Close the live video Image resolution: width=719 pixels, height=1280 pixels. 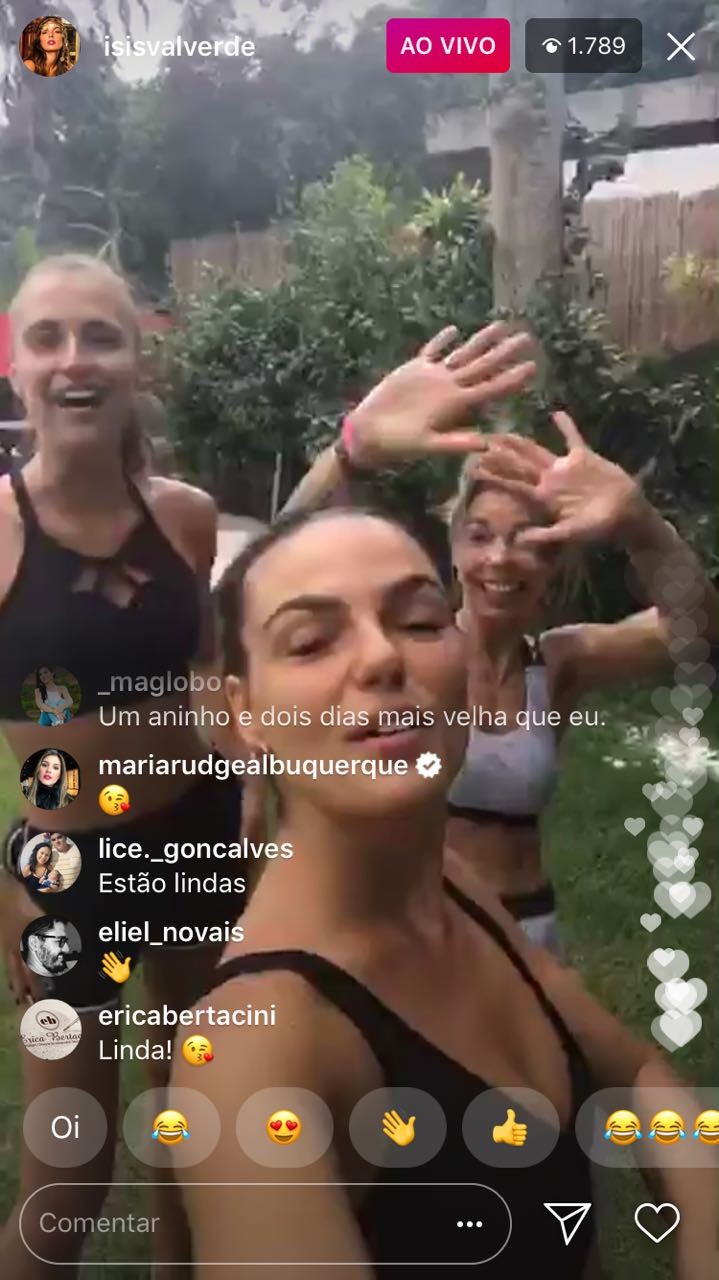click(681, 46)
